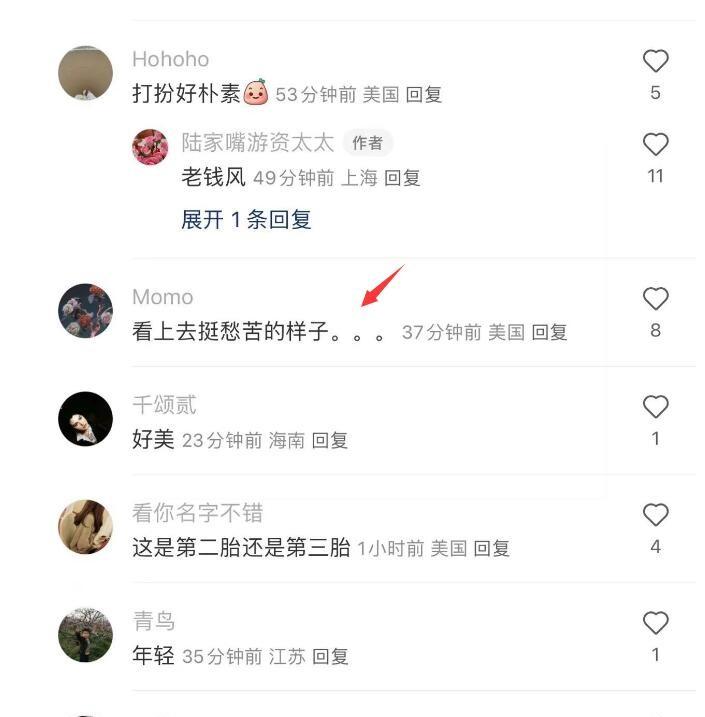Open 陆家嘴游资太太's avatar
705x717 pixels.
click(150, 147)
